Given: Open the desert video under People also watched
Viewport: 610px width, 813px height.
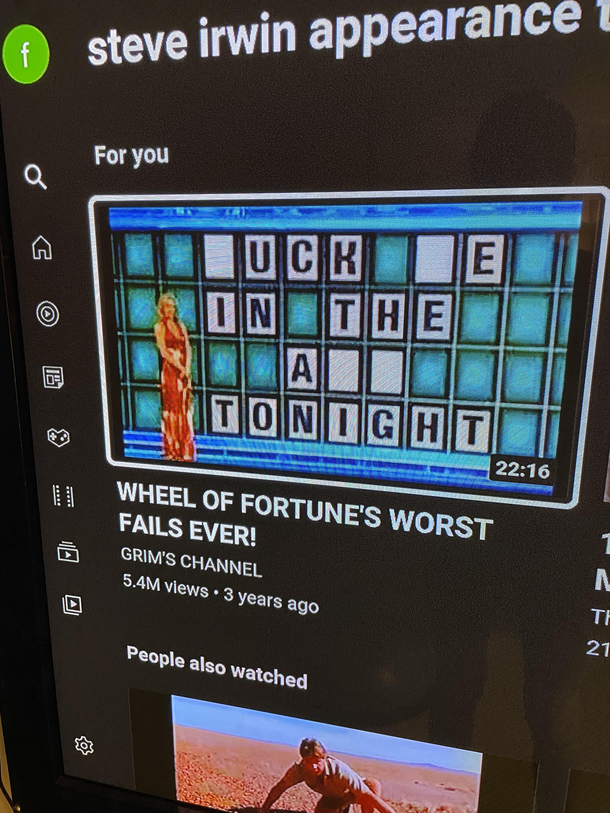Looking at the screenshot, I should tap(326, 755).
